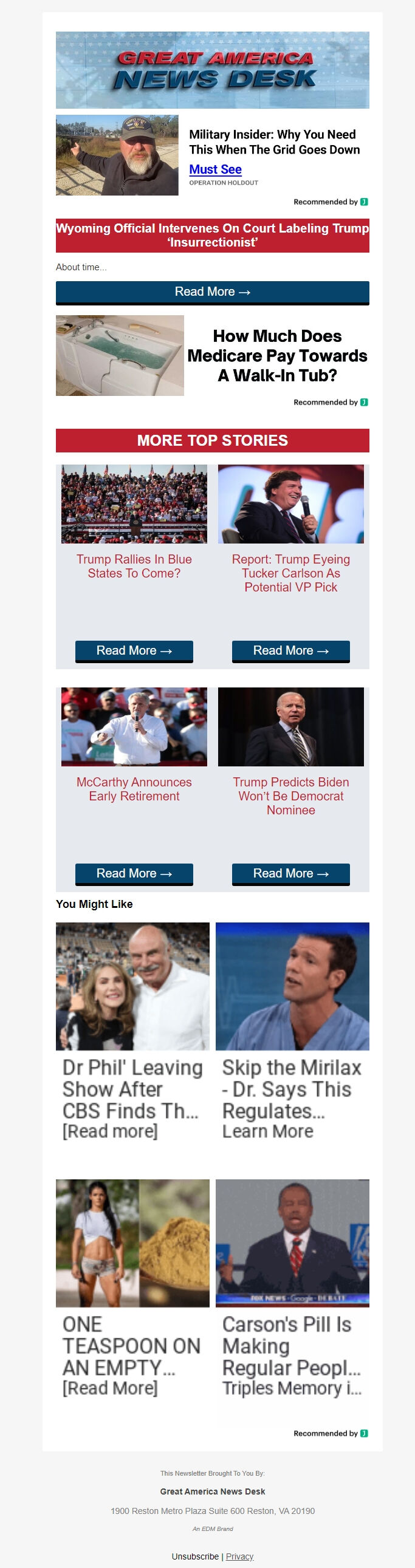This screenshot has width=415, height=1568.
Task: Open the Wyoming Official Intervenes headline
Action: pos(212,235)
